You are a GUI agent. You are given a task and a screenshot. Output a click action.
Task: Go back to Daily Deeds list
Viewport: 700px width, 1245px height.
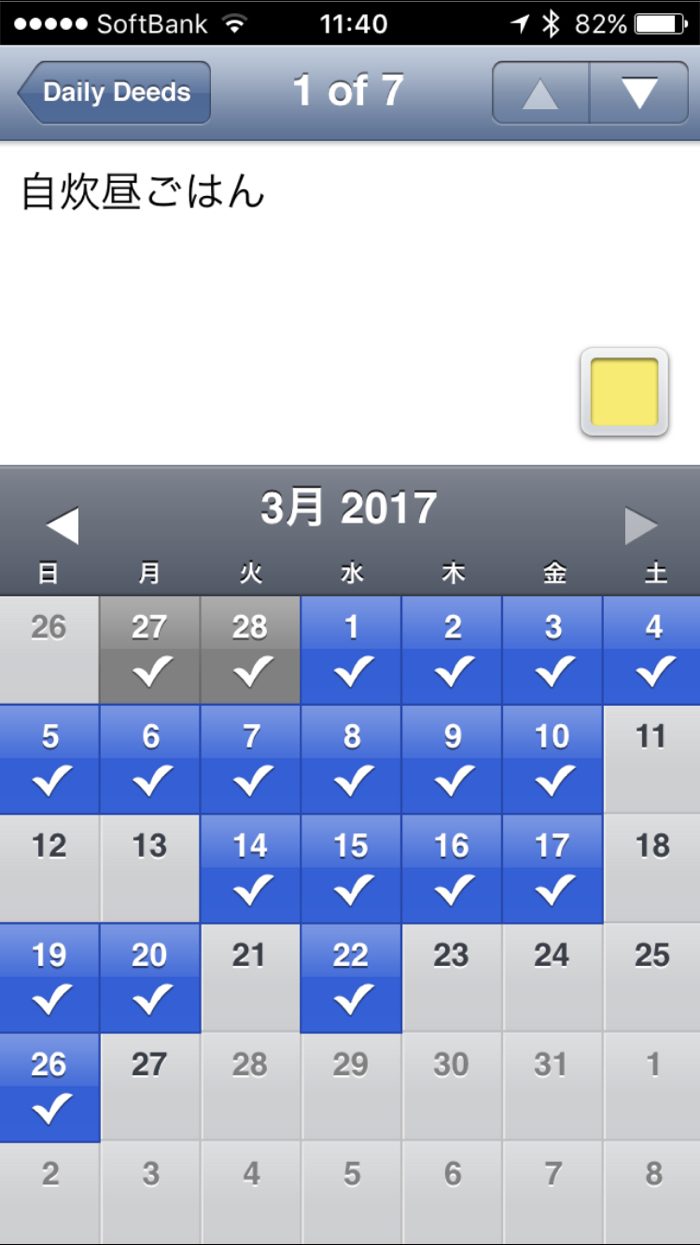pyautogui.click(x=115, y=93)
